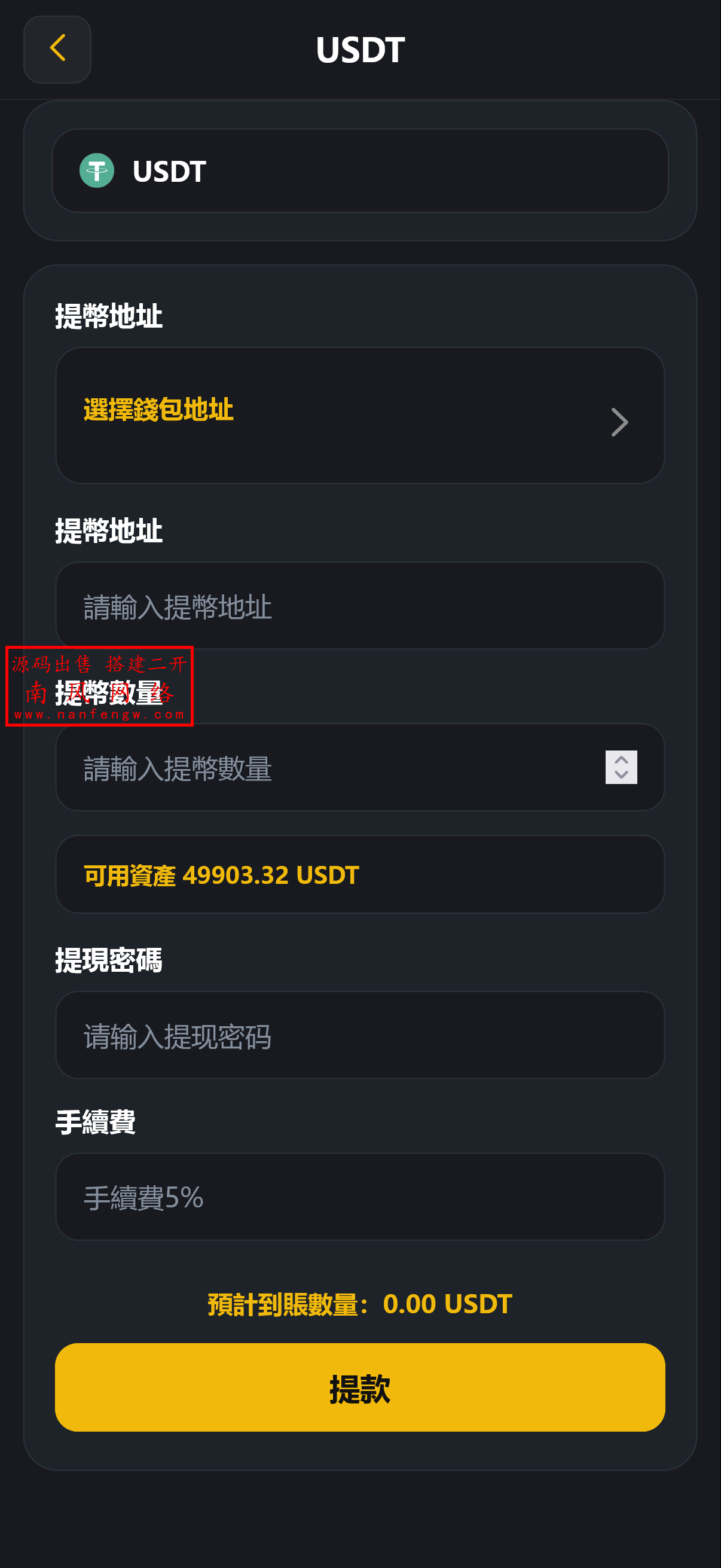Open the withdrawal amount stepper control
This screenshot has width=721, height=1568.
click(621, 769)
